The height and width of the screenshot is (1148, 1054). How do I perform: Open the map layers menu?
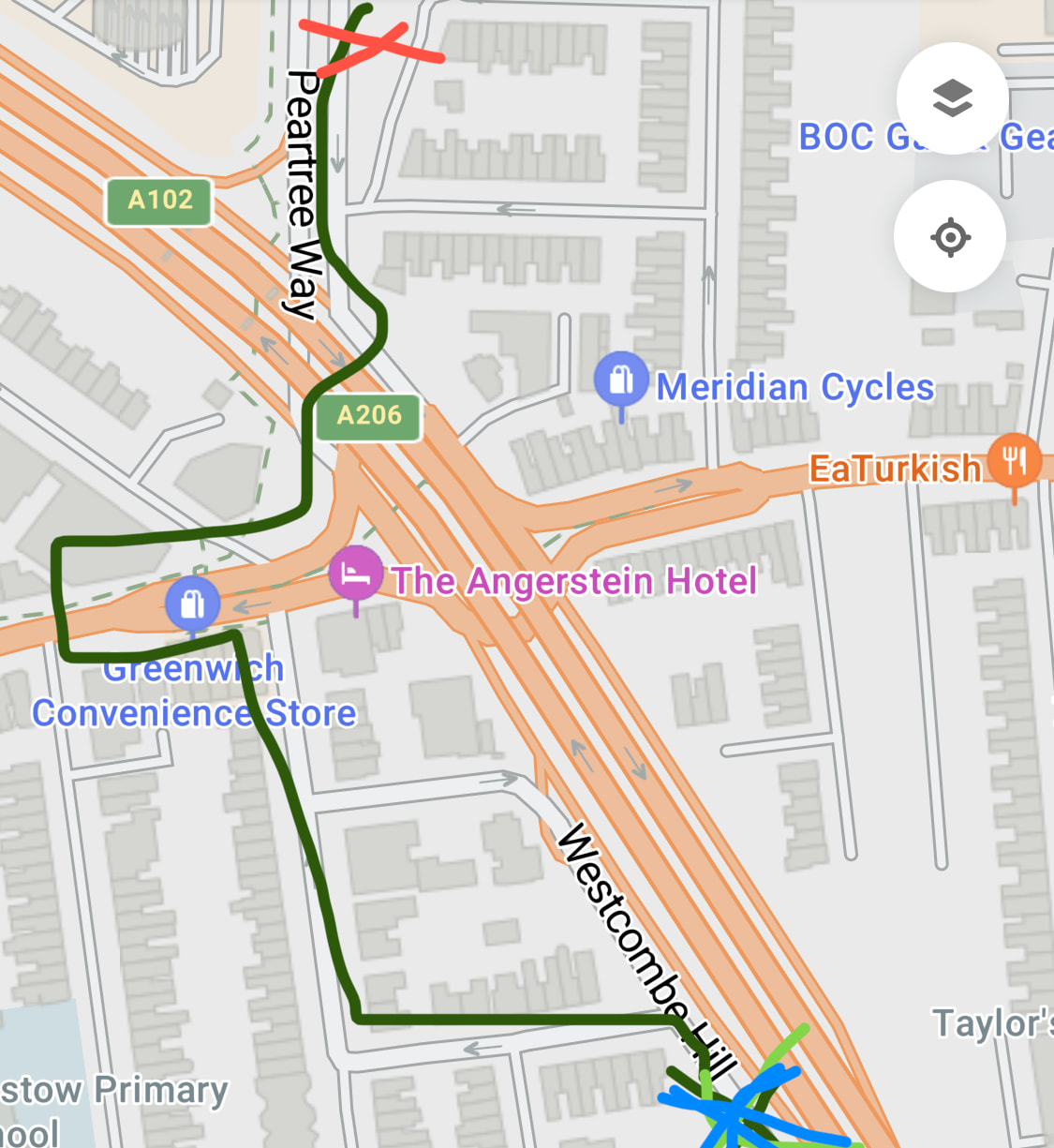952,98
